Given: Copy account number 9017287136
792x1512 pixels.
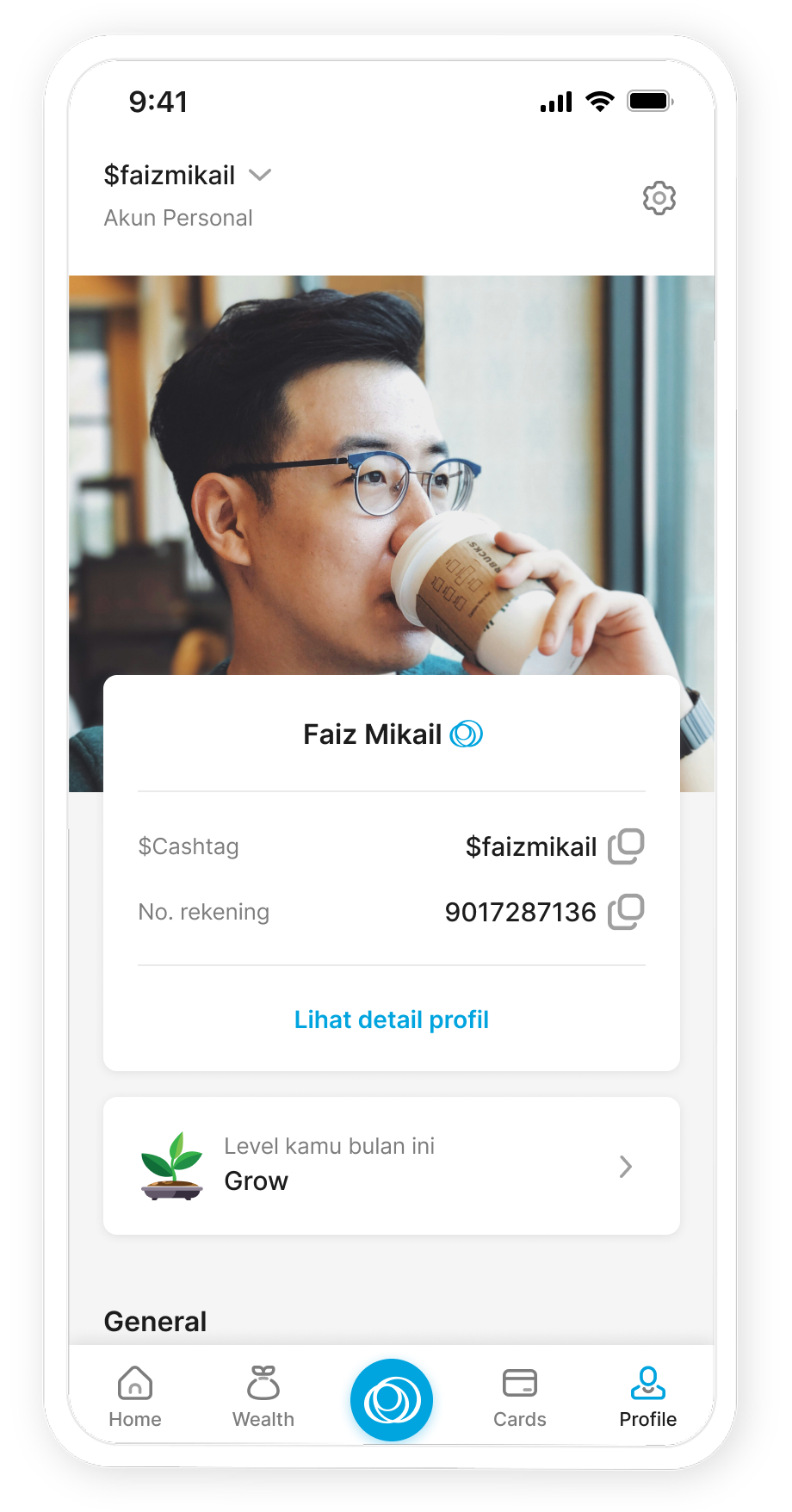Looking at the screenshot, I should [626, 912].
